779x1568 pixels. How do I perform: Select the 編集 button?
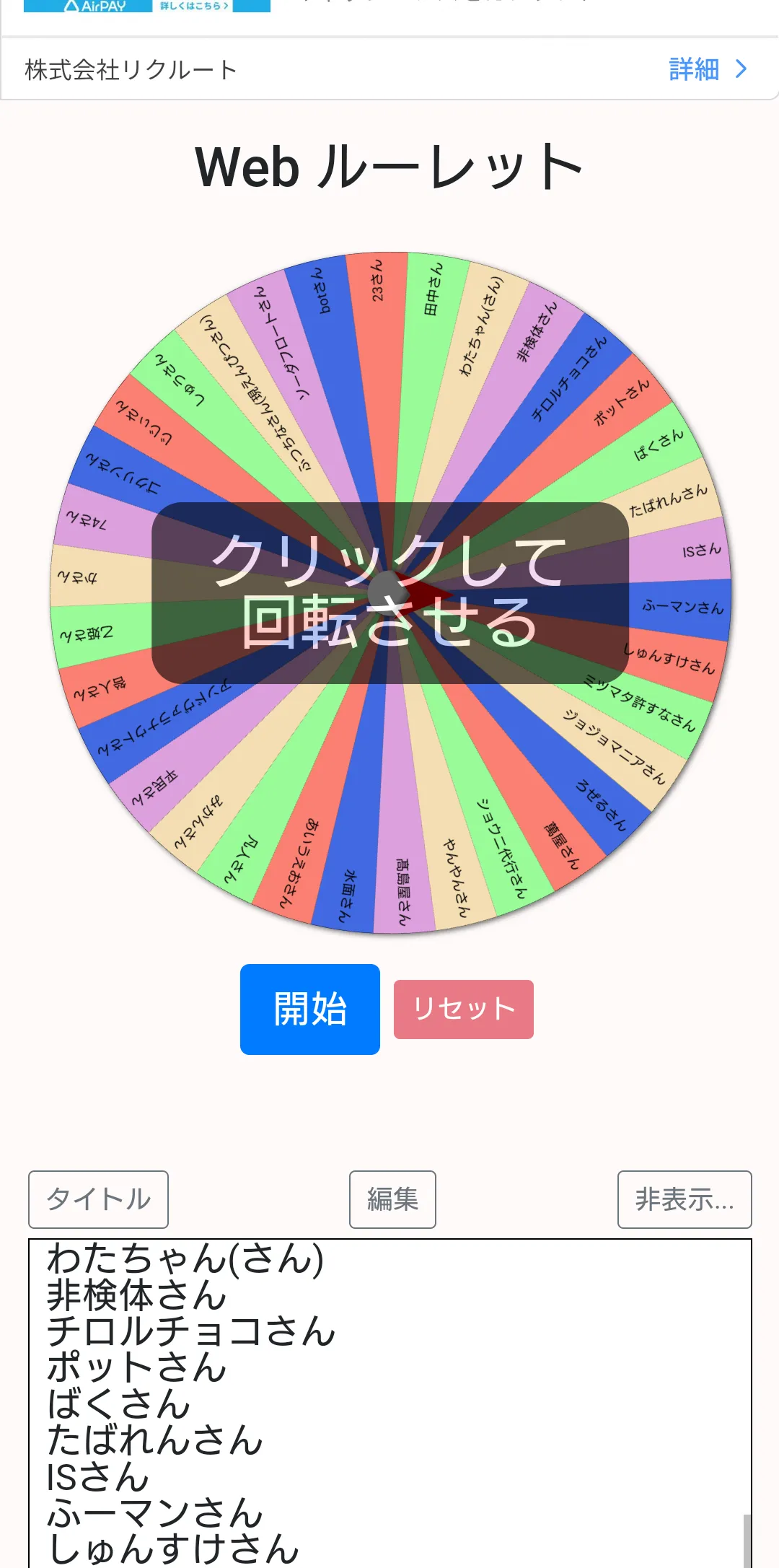(392, 1199)
